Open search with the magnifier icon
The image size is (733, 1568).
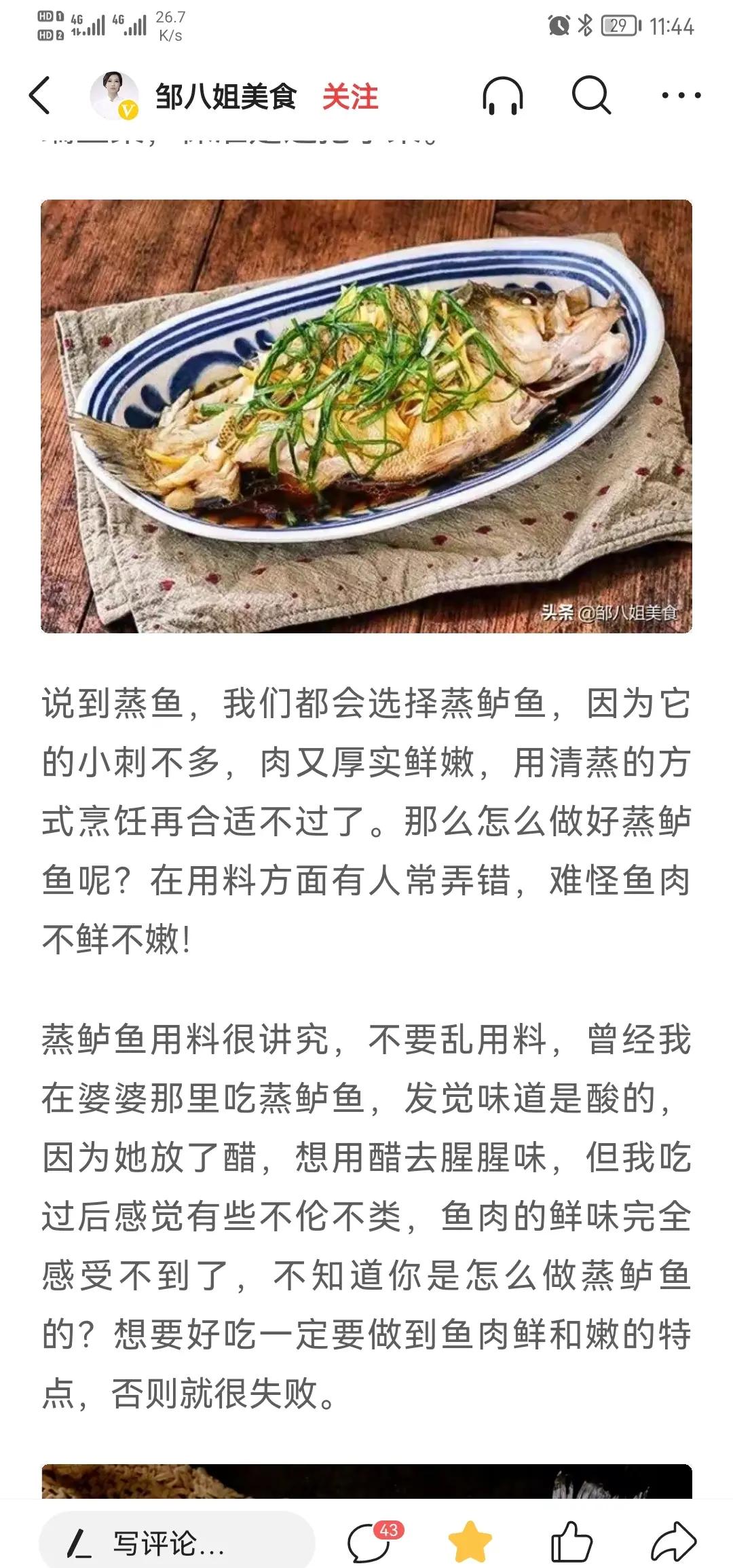[591, 95]
